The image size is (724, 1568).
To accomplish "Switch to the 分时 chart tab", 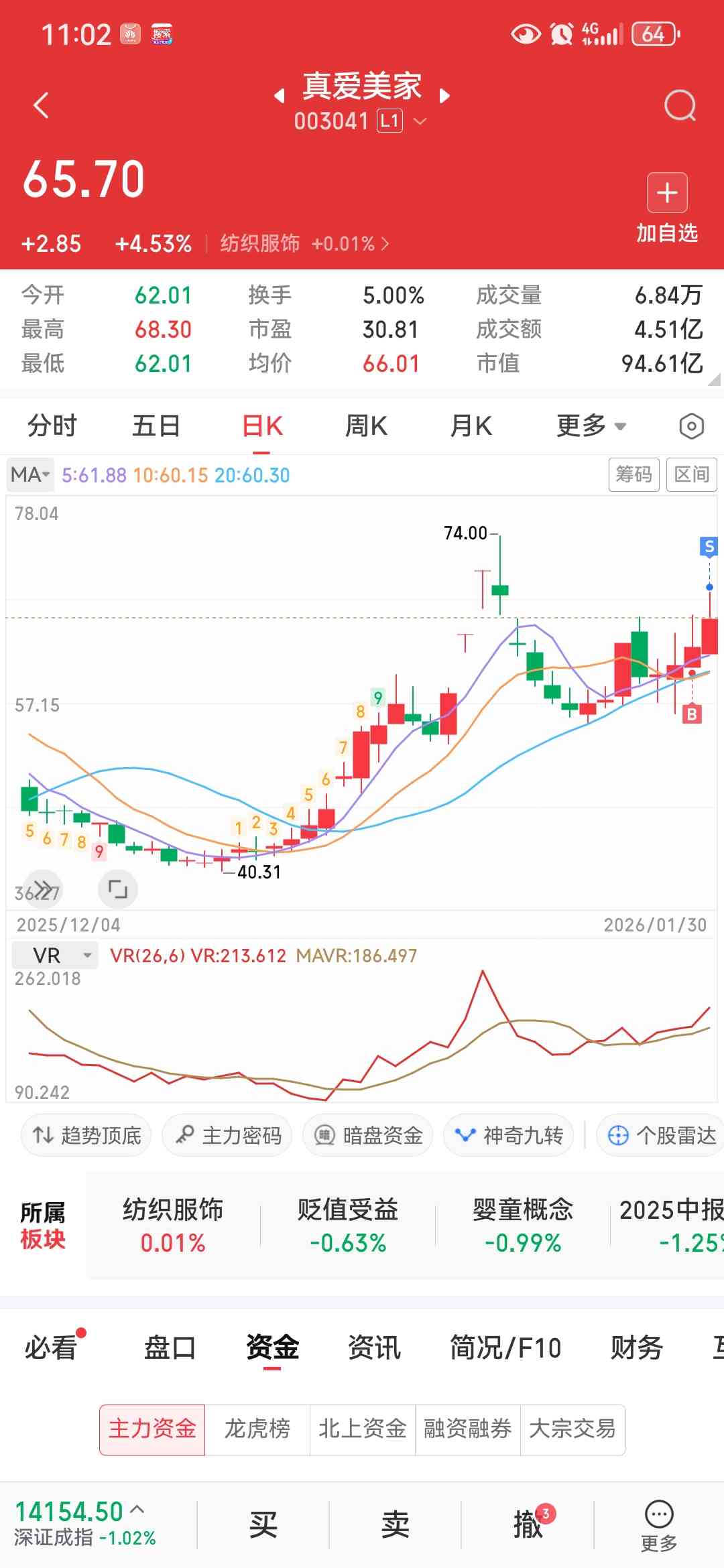I will [x=52, y=426].
